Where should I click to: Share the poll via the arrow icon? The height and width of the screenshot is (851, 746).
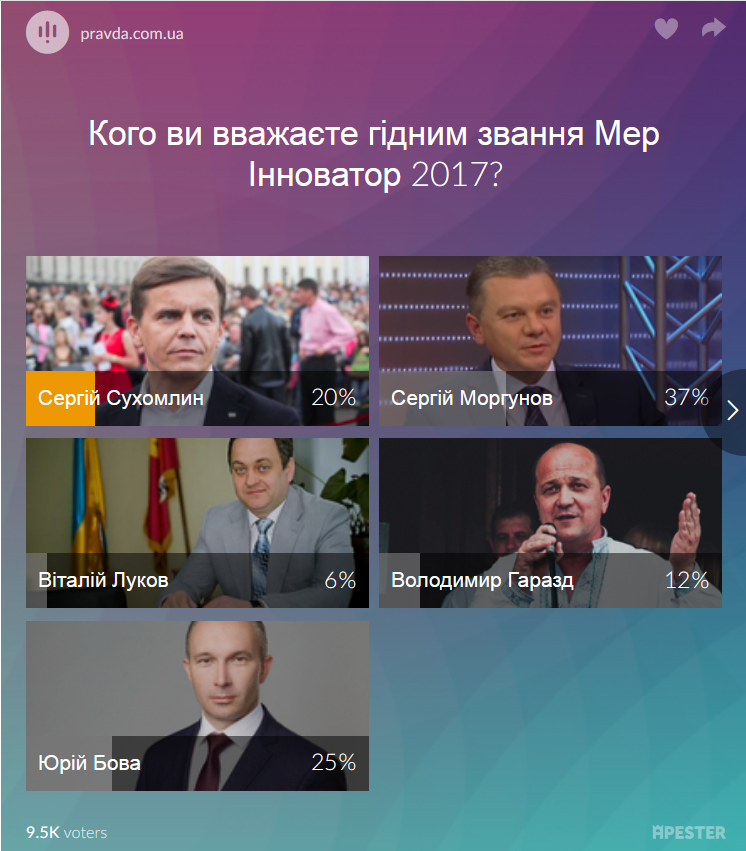point(713,29)
